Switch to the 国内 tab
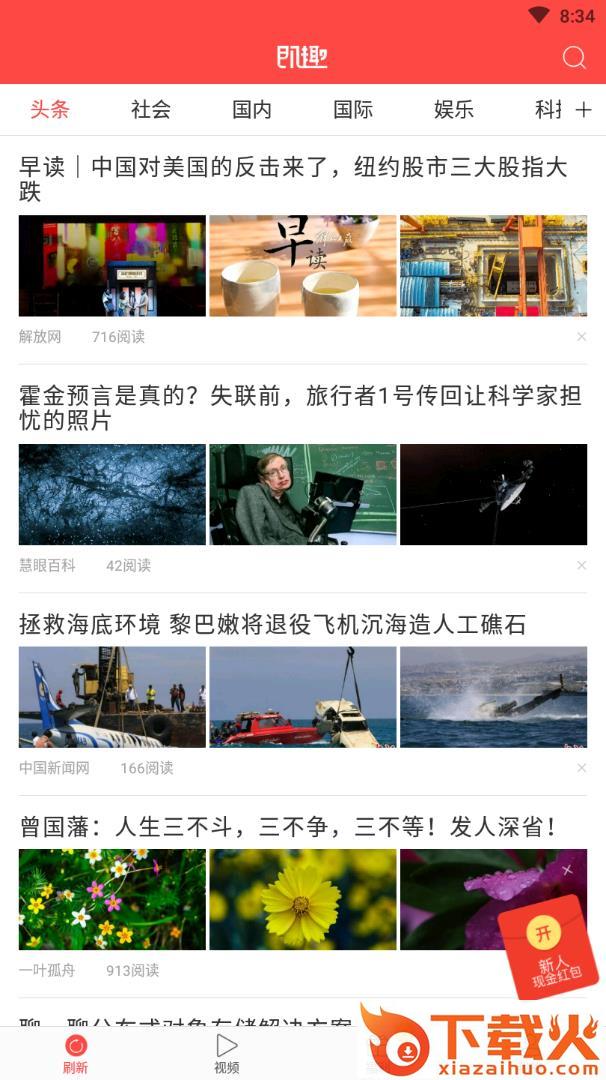606x1080 pixels. coord(252,110)
